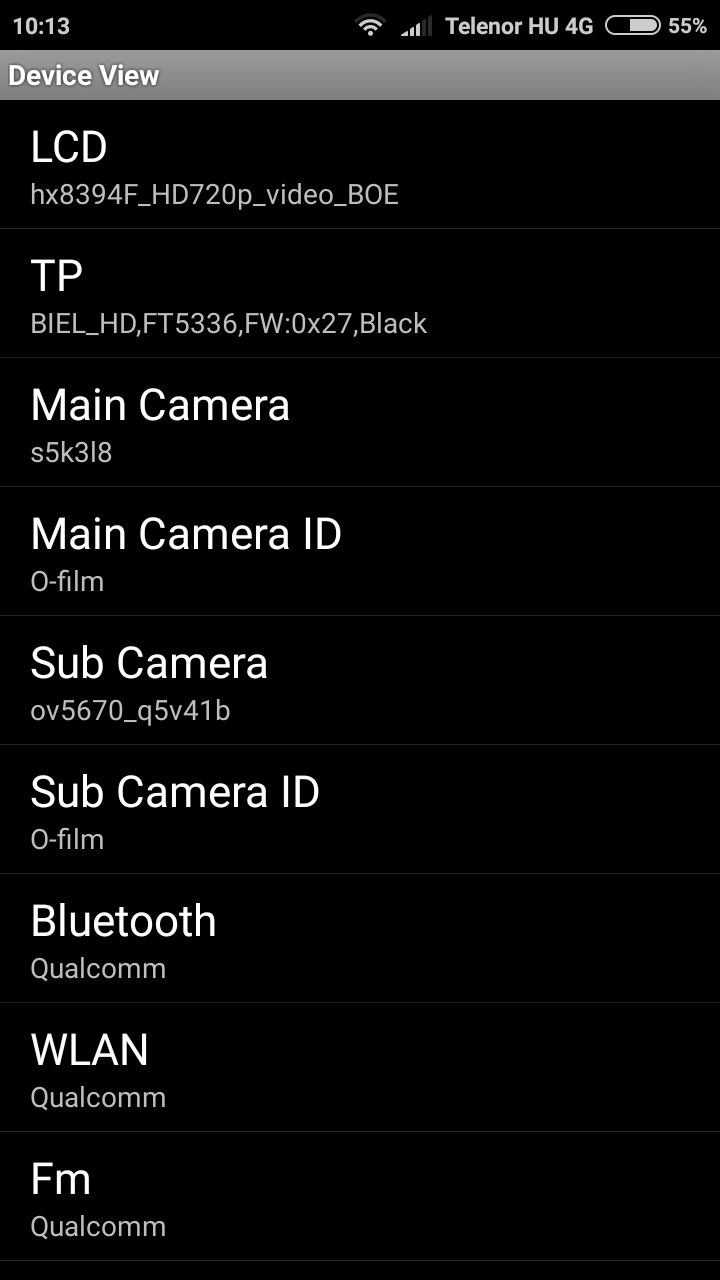Select the WLAN row
Screen dimensions: 720x1280
[360, 1068]
